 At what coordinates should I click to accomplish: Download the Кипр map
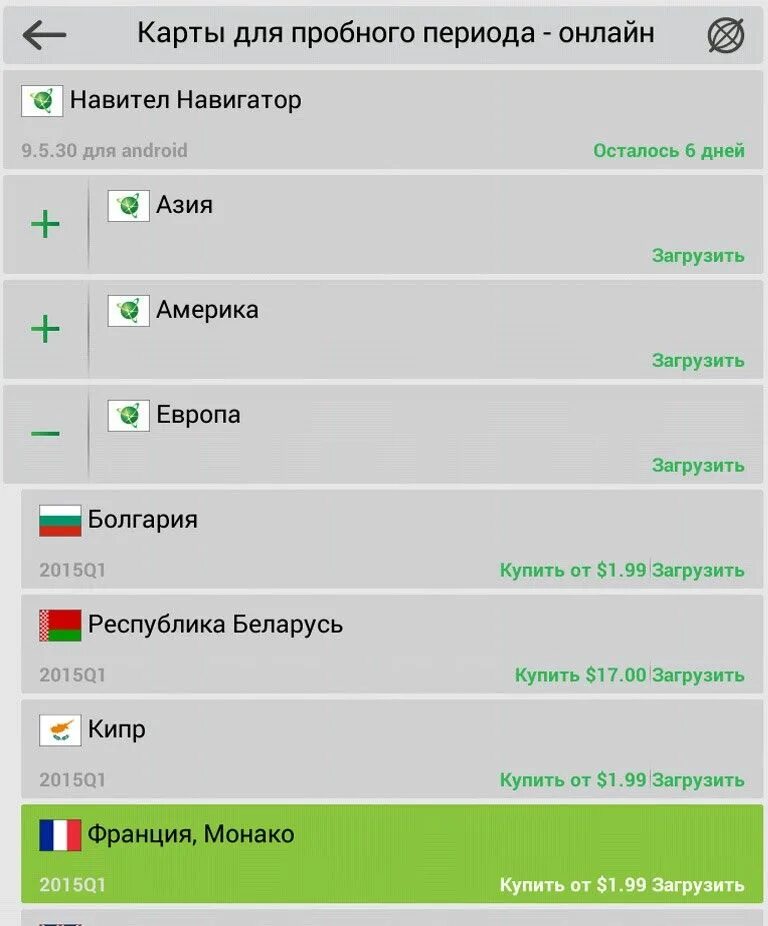click(x=698, y=780)
